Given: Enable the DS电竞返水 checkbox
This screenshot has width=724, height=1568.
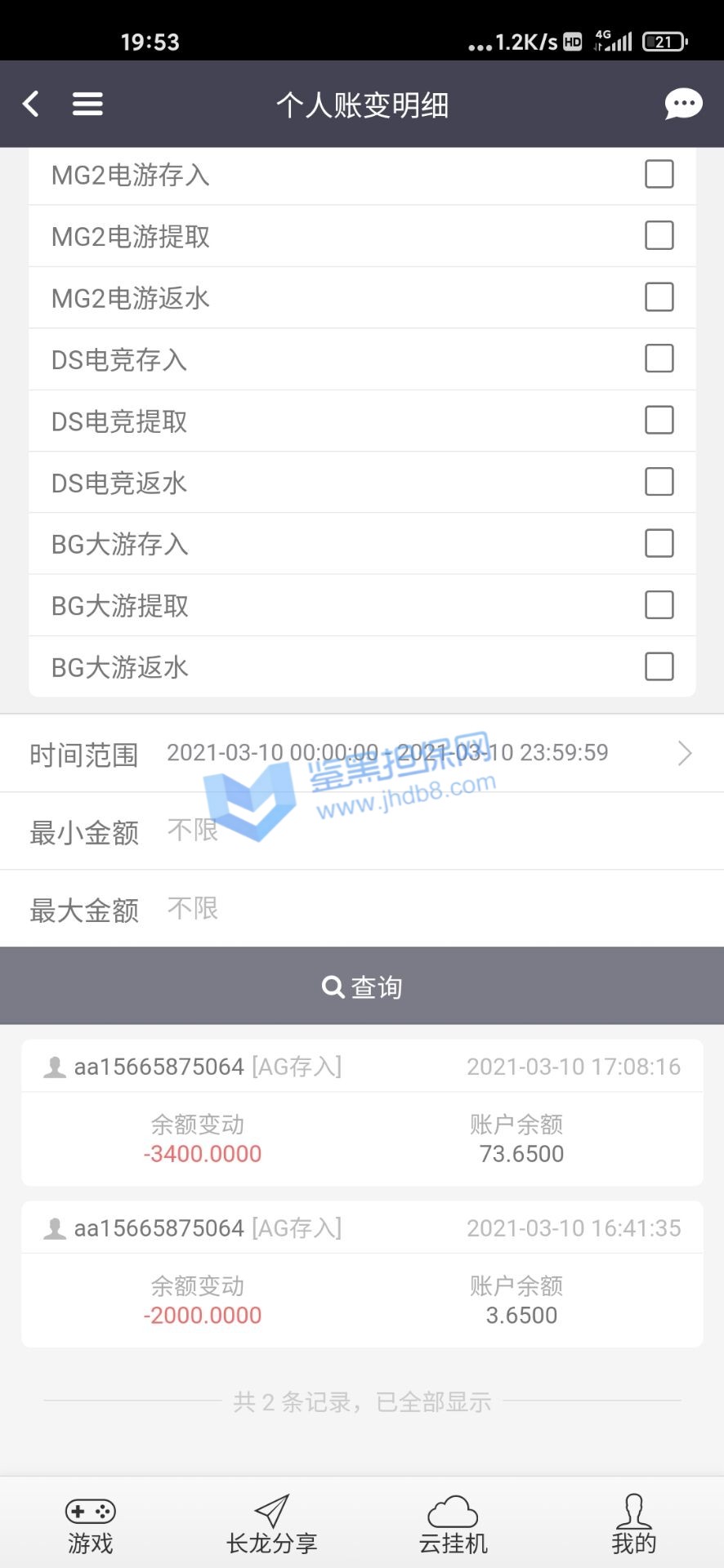Looking at the screenshot, I should point(659,482).
